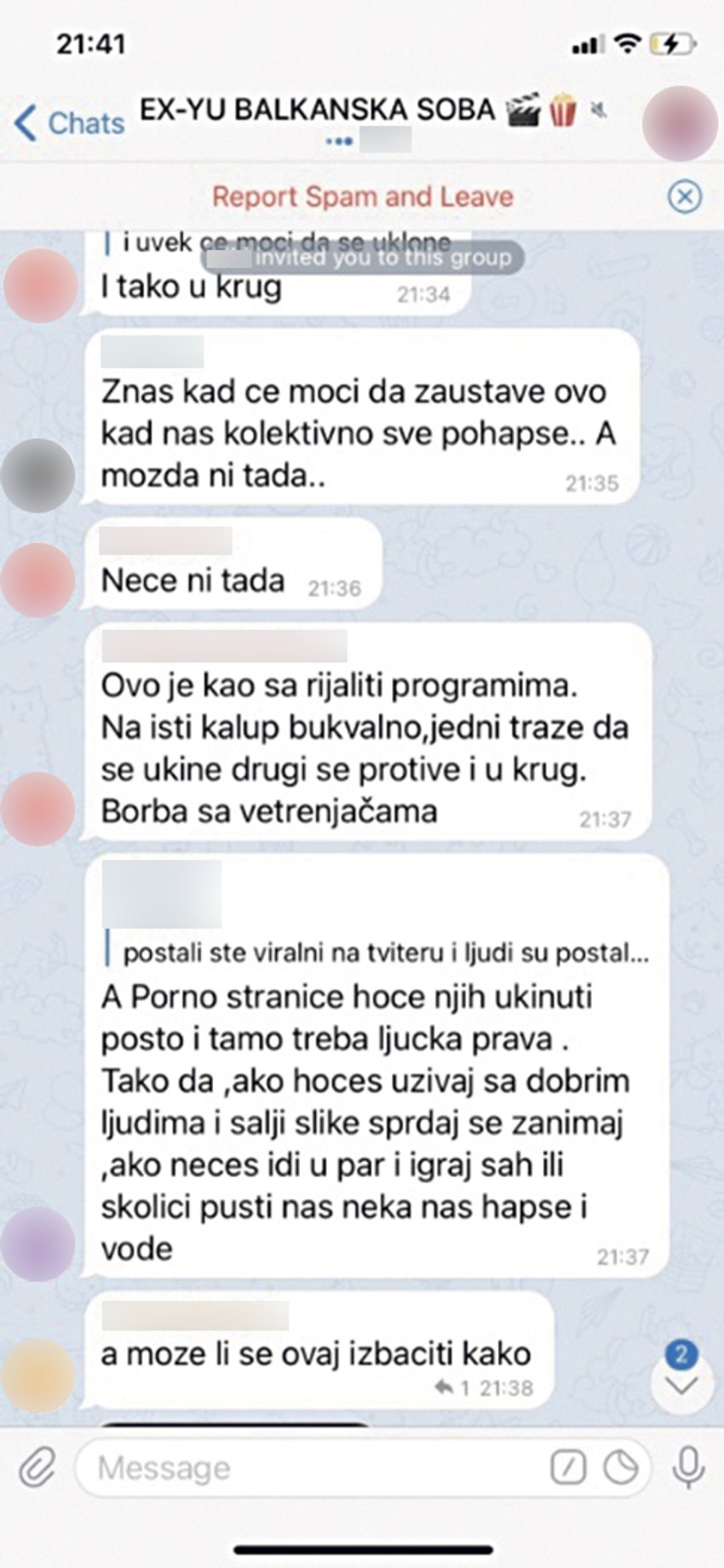
Task: Open the EX-YU BALKANSKA SOBA group info
Action: tap(318, 111)
